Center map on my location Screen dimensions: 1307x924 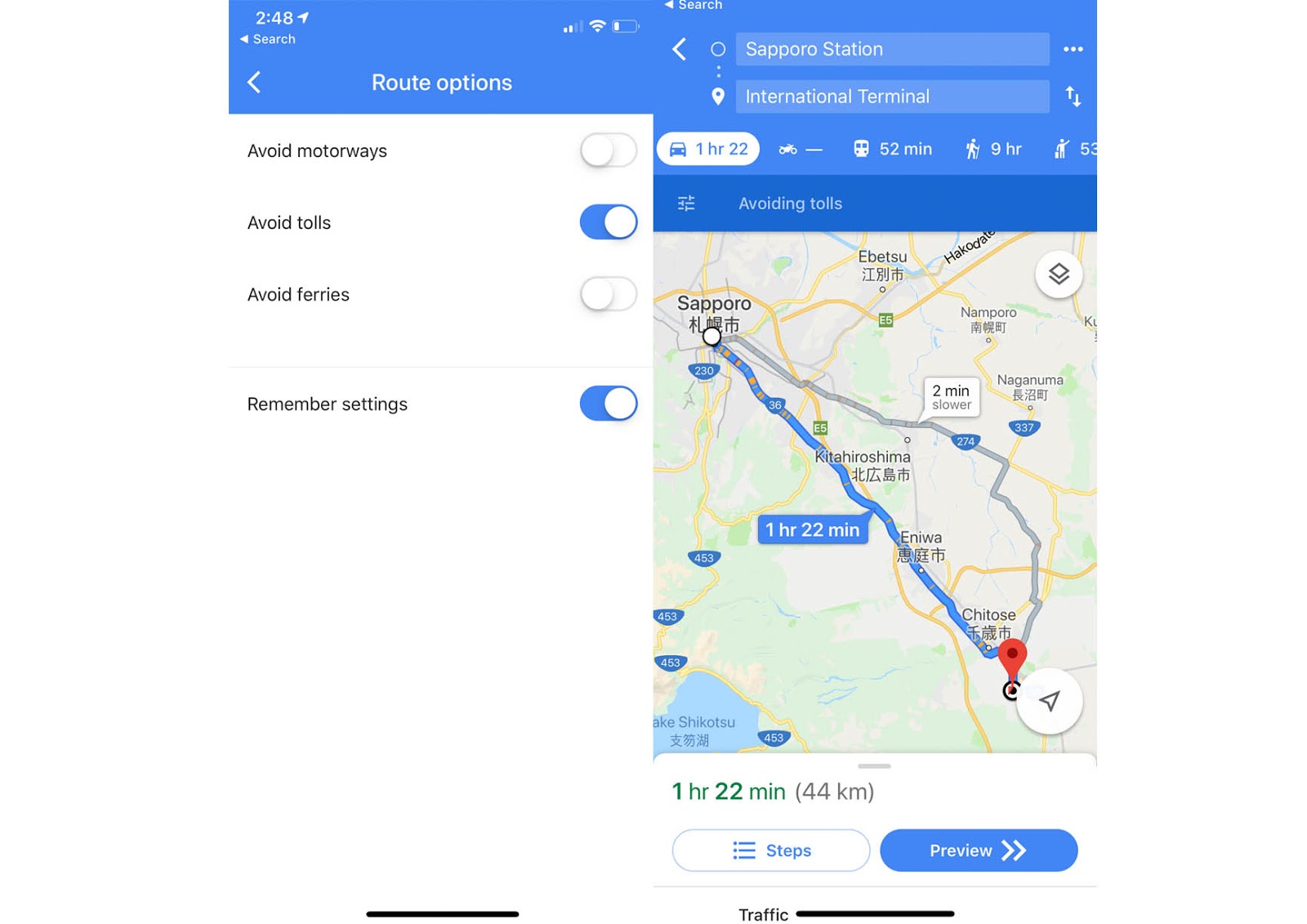(1049, 701)
